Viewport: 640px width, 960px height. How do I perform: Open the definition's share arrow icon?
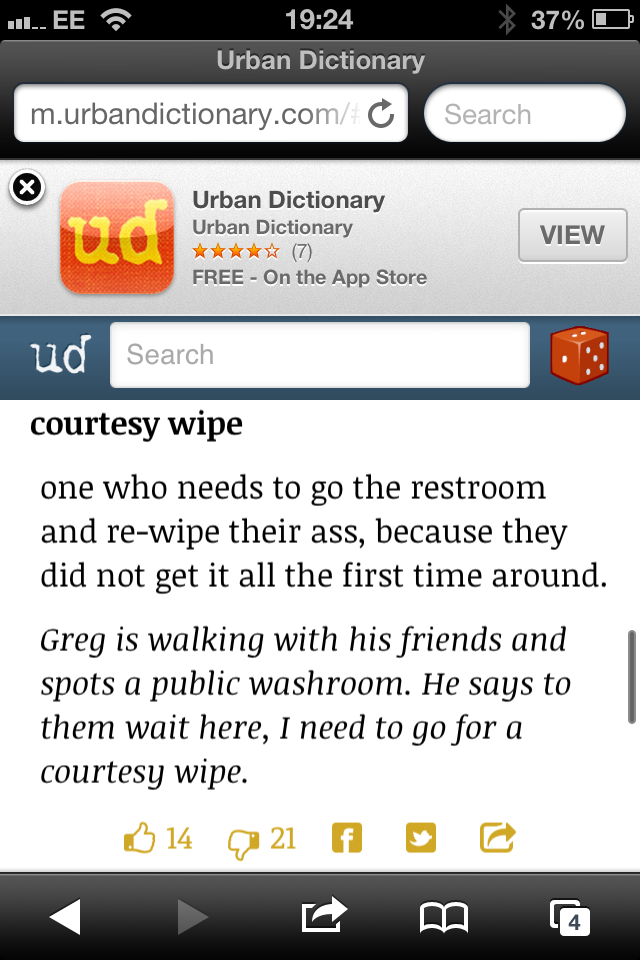[x=497, y=838]
